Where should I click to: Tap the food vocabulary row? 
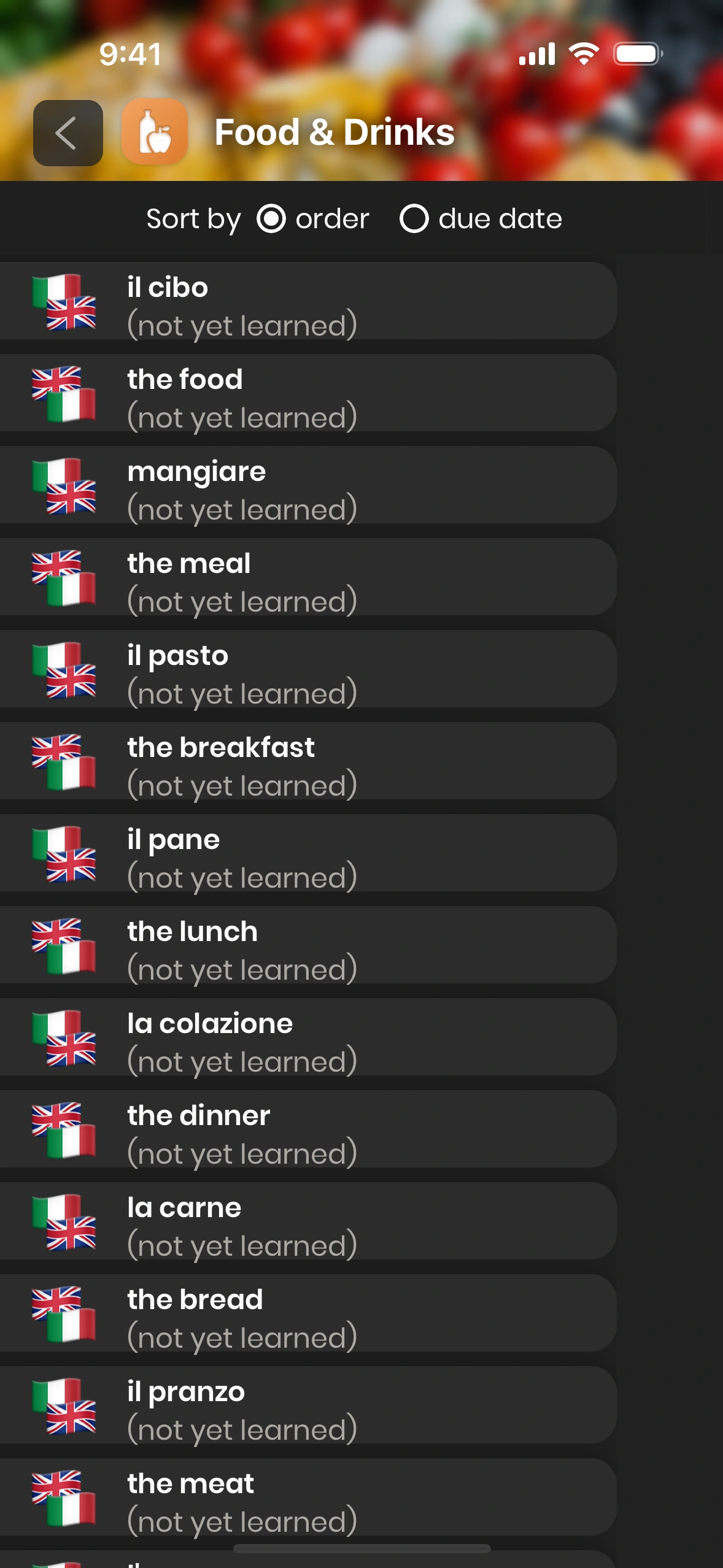pos(307,393)
